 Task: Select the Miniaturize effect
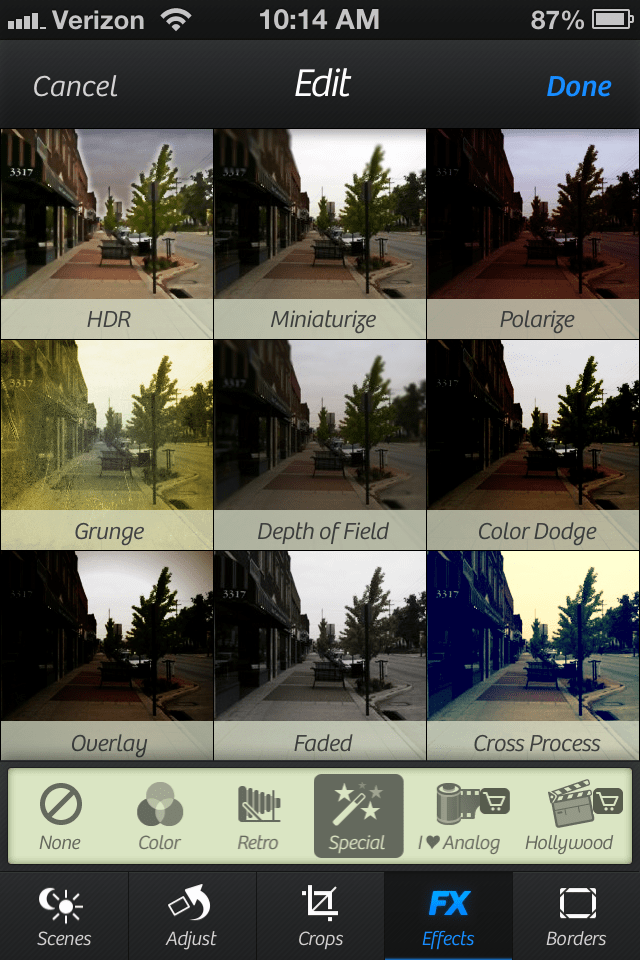tap(320, 232)
